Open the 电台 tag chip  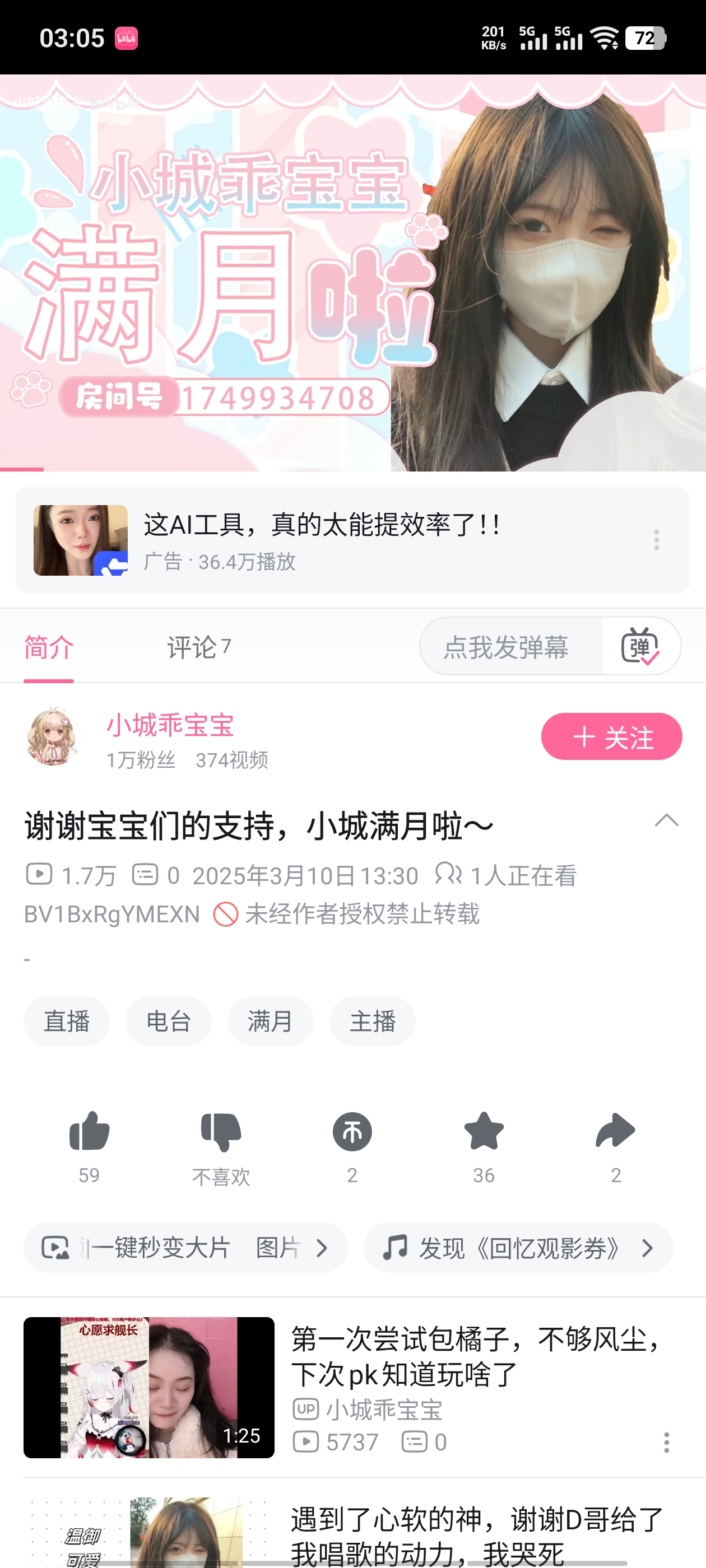pos(169,1021)
